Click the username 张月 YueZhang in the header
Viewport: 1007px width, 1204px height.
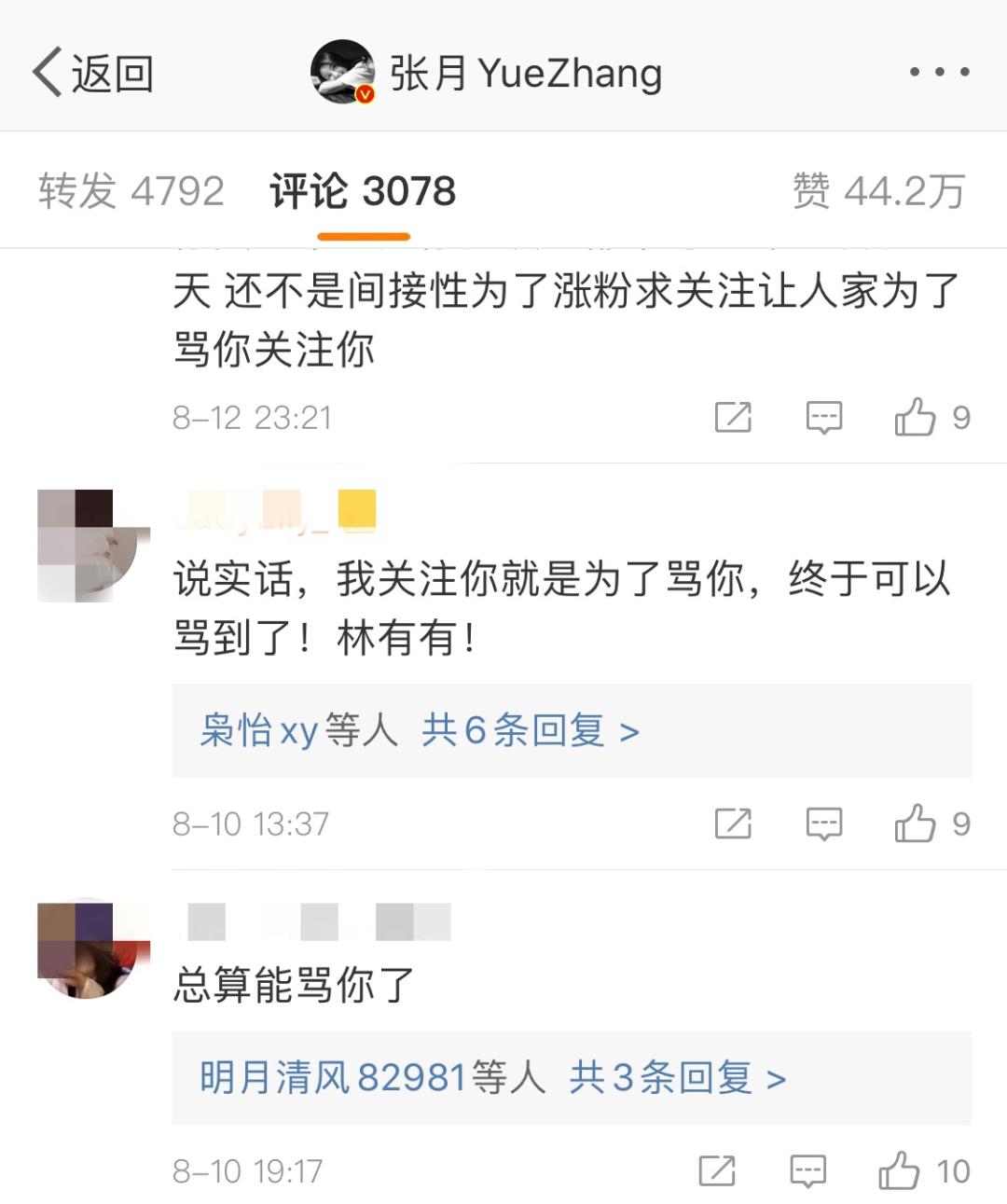(525, 72)
